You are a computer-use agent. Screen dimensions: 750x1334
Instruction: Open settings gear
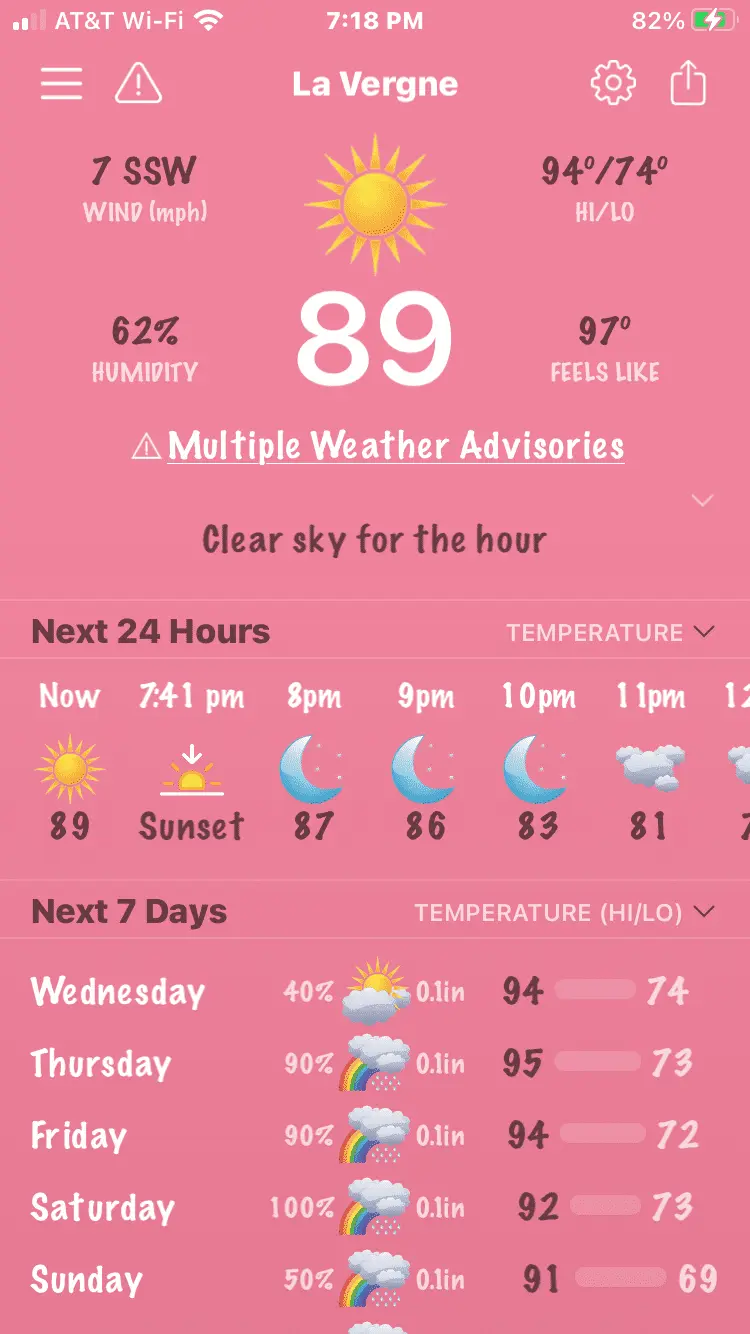[613, 84]
